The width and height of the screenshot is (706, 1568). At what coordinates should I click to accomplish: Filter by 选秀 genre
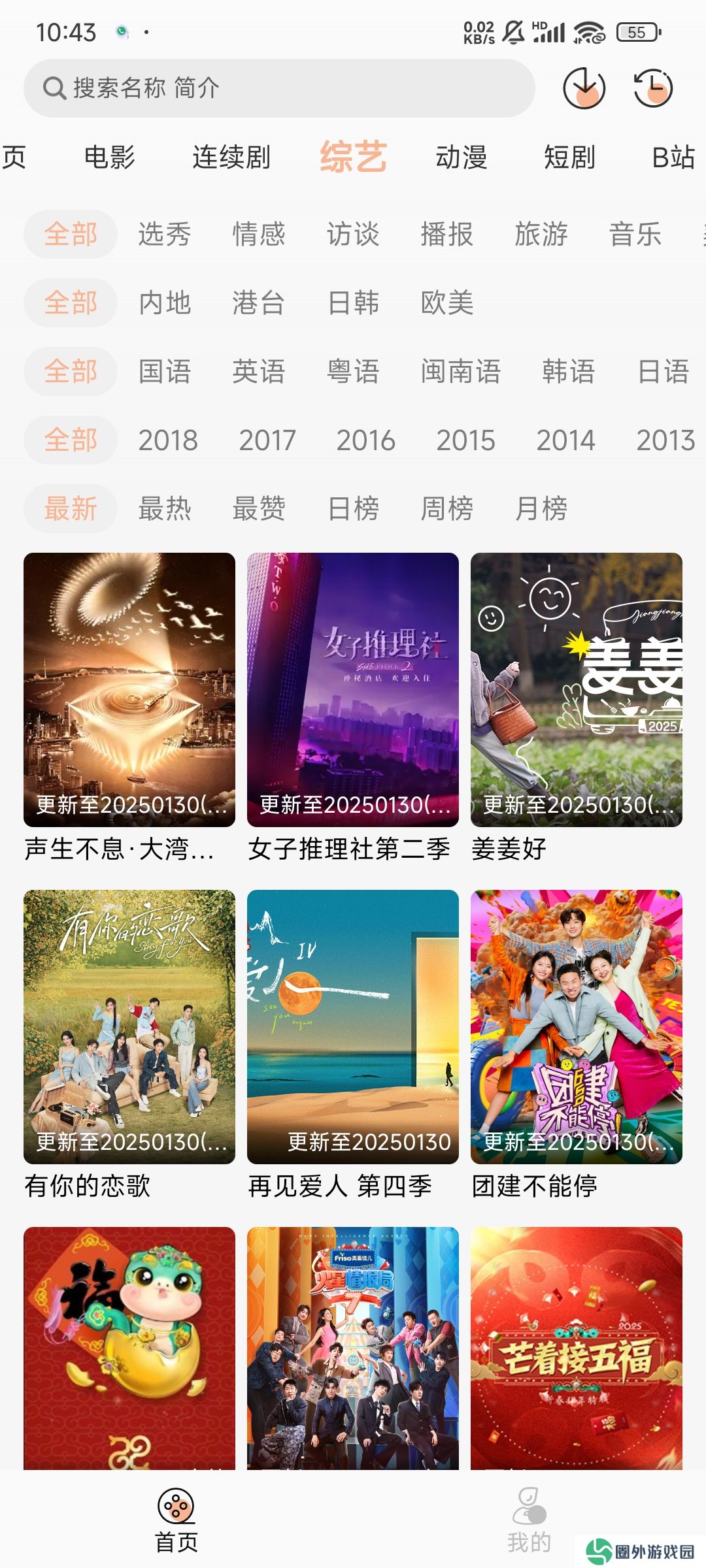tap(165, 234)
